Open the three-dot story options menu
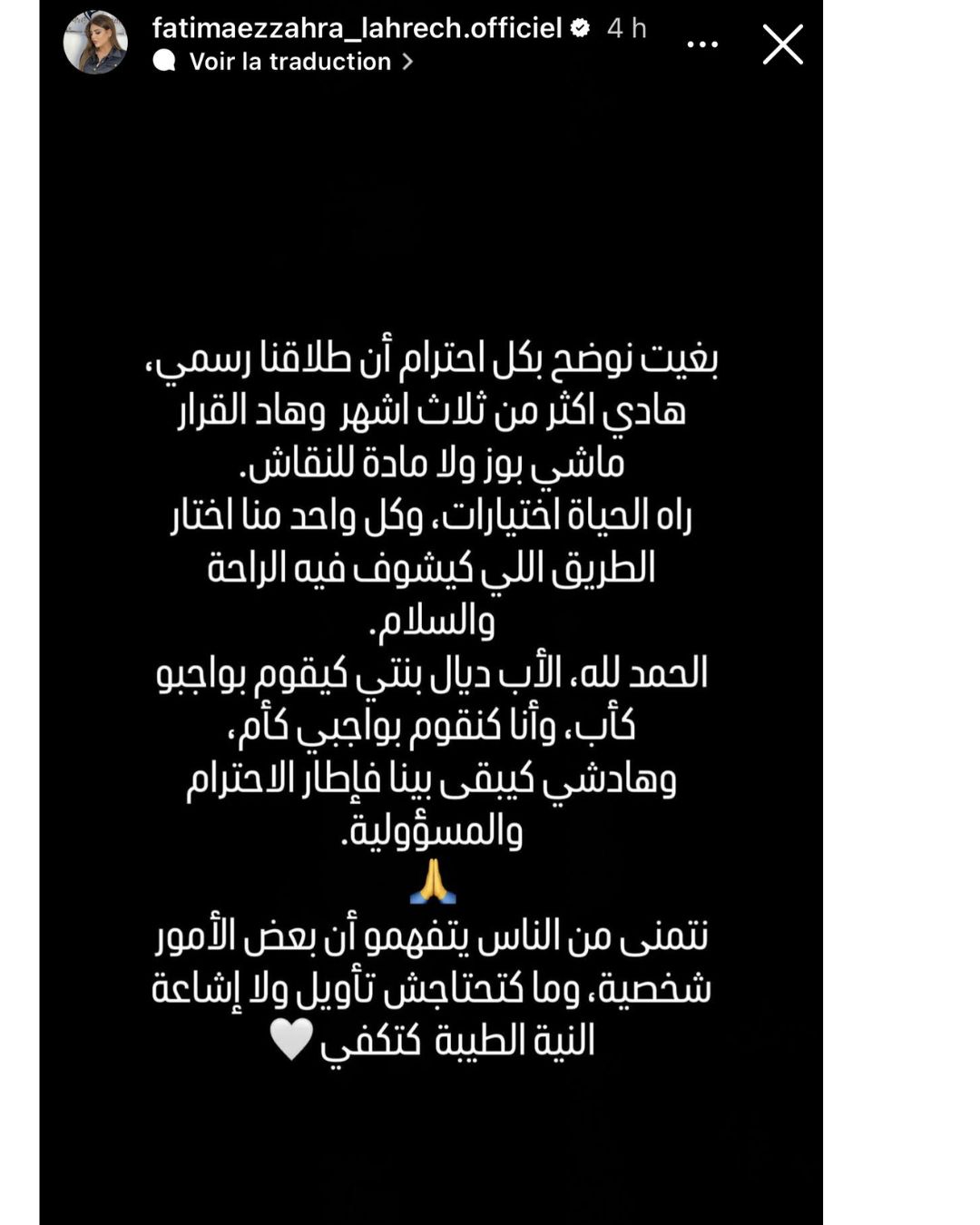 [x=702, y=44]
